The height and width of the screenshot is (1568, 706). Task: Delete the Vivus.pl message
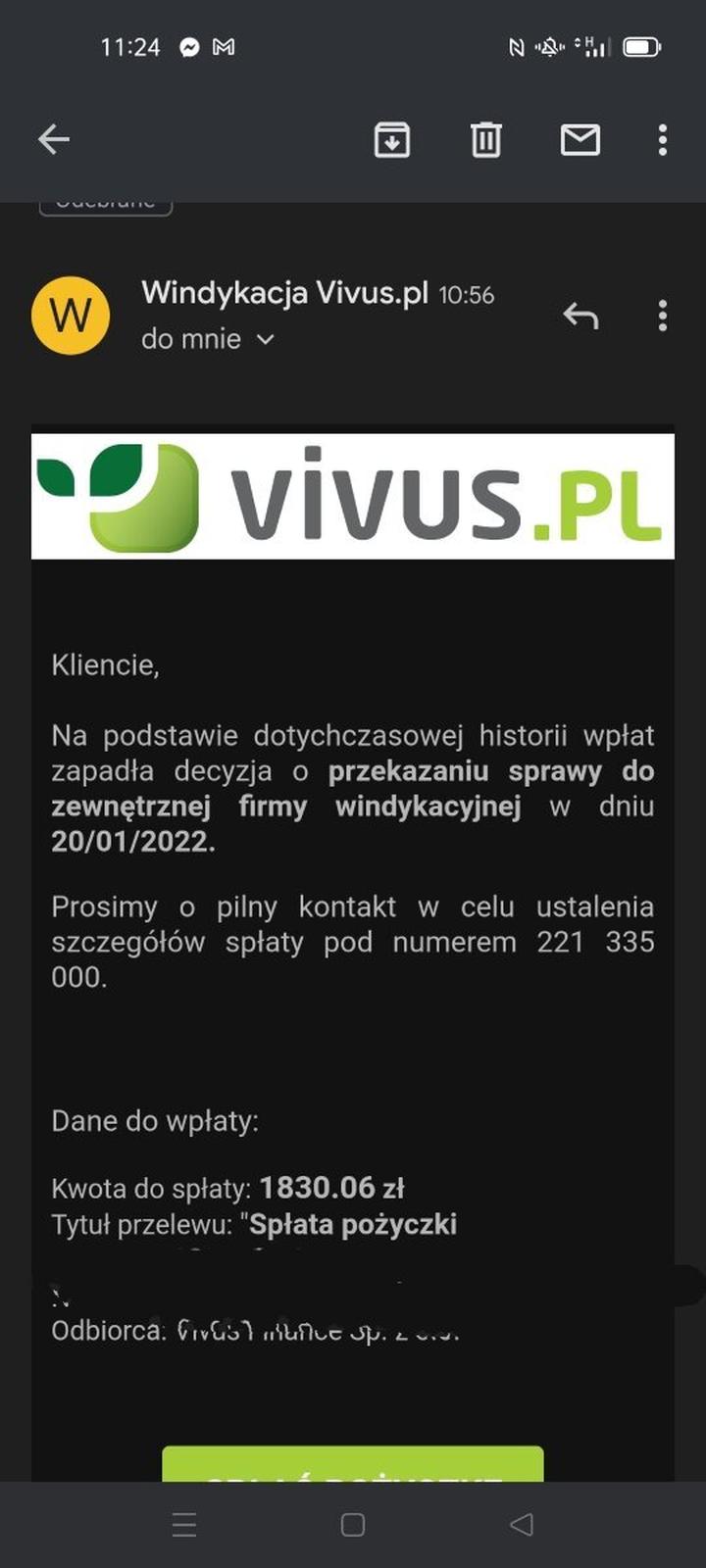[485, 140]
